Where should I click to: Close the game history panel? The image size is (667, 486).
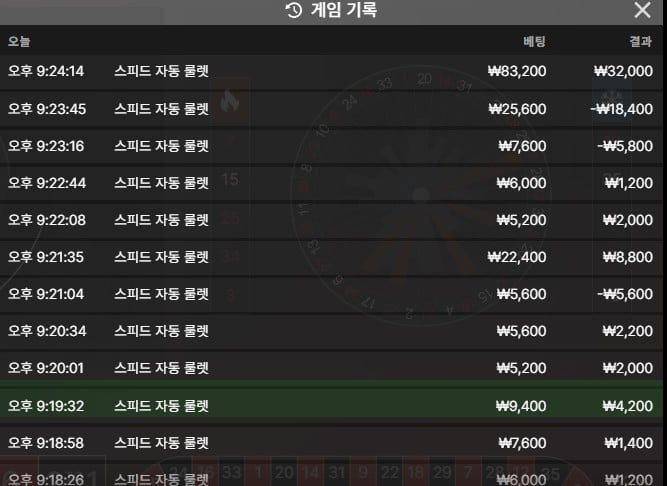tap(642, 10)
